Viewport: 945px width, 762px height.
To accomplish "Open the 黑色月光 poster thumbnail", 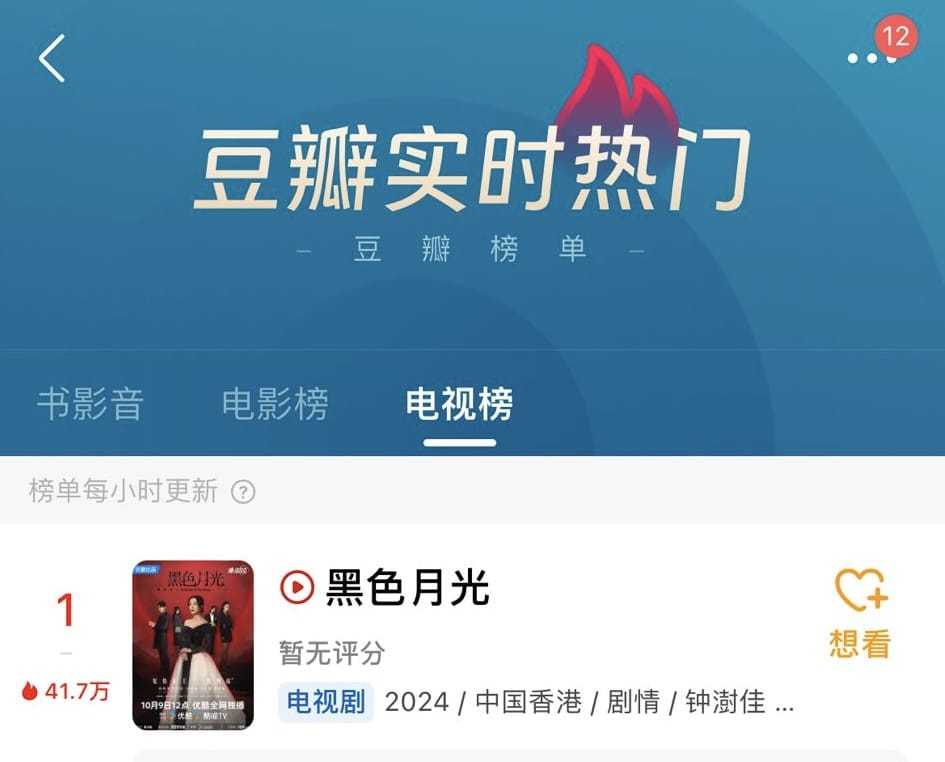I will coord(193,645).
